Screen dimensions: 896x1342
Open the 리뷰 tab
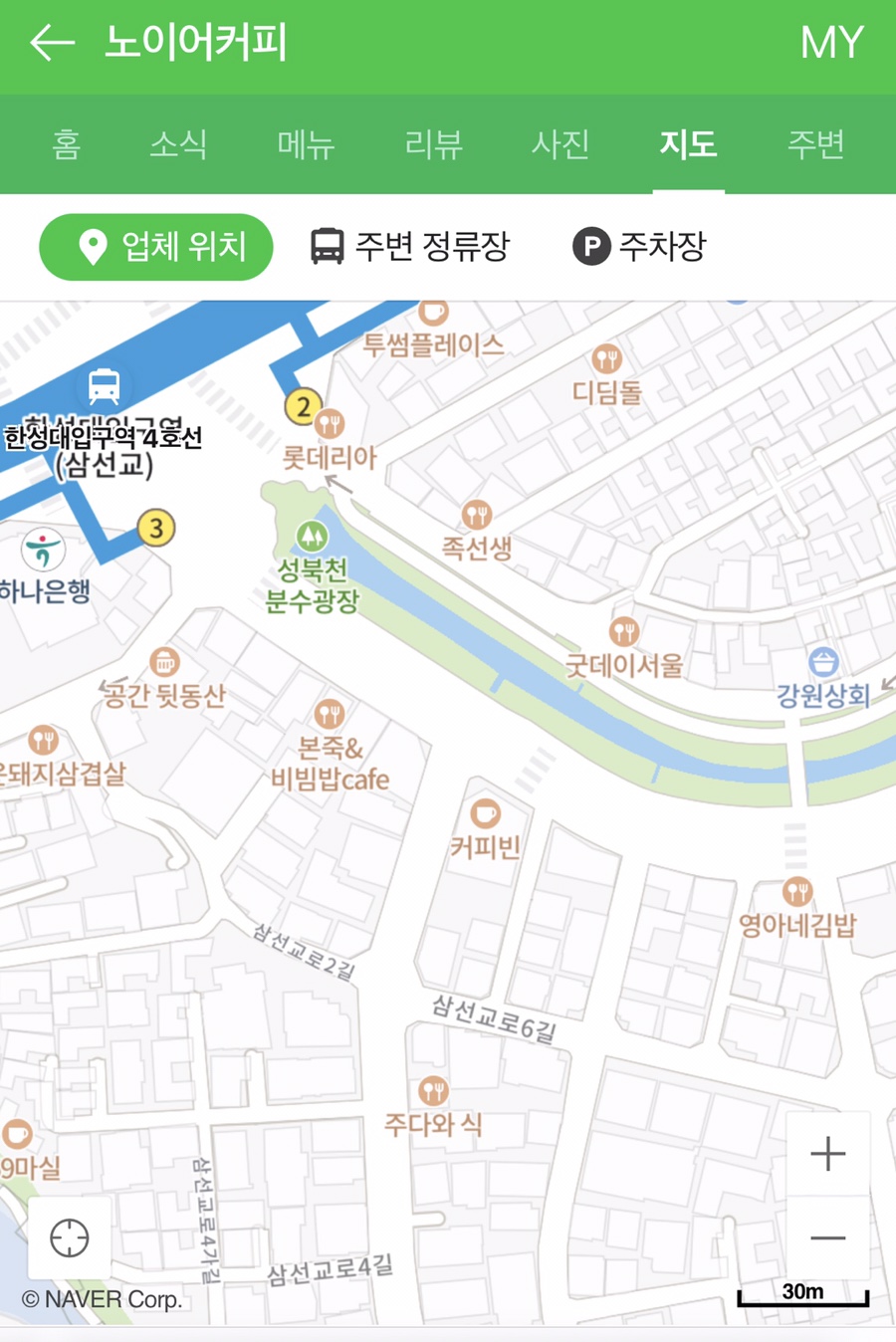pyautogui.click(x=433, y=144)
